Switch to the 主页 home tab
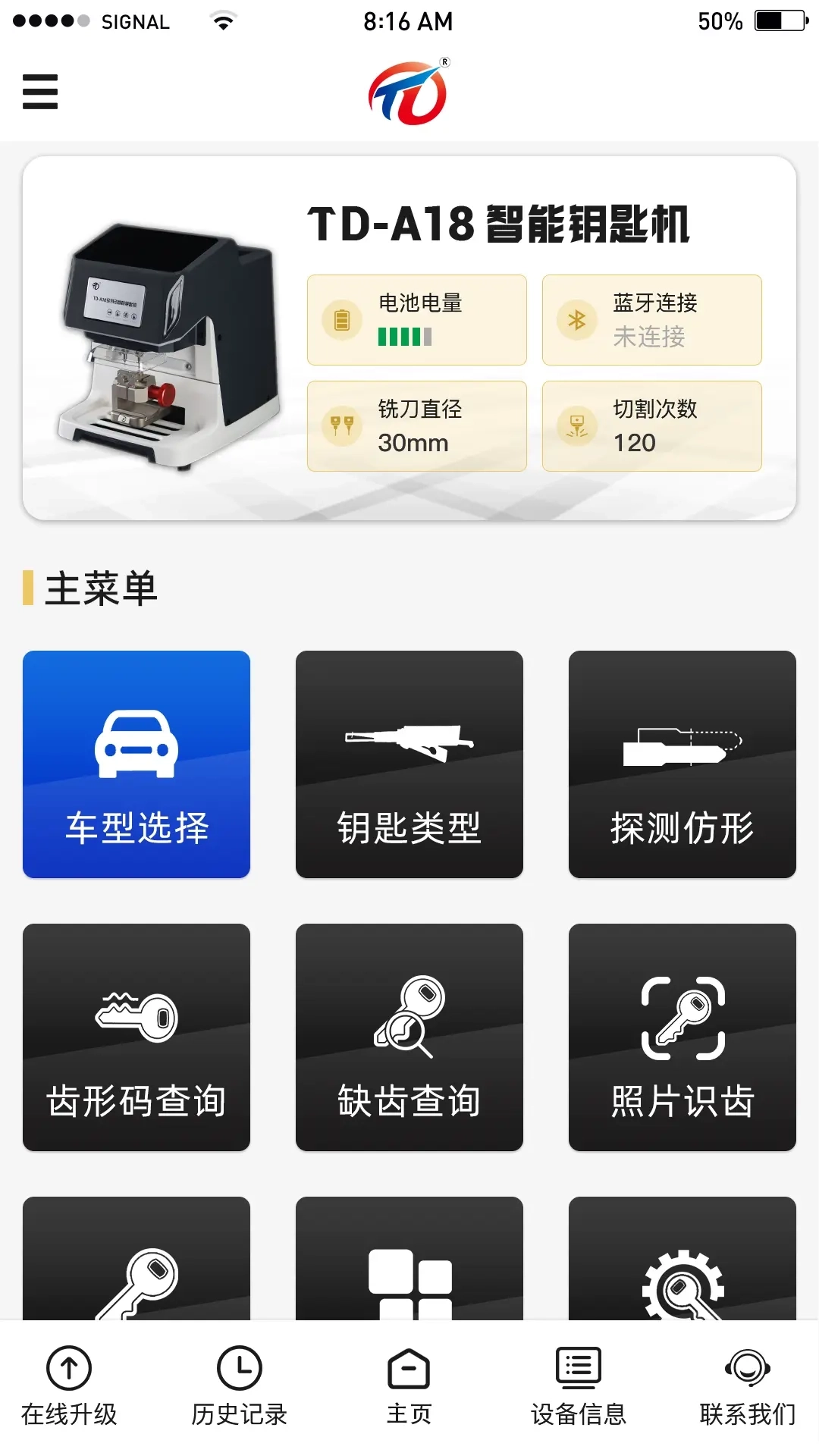The height and width of the screenshot is (1456, 819). pos(409,1385)
